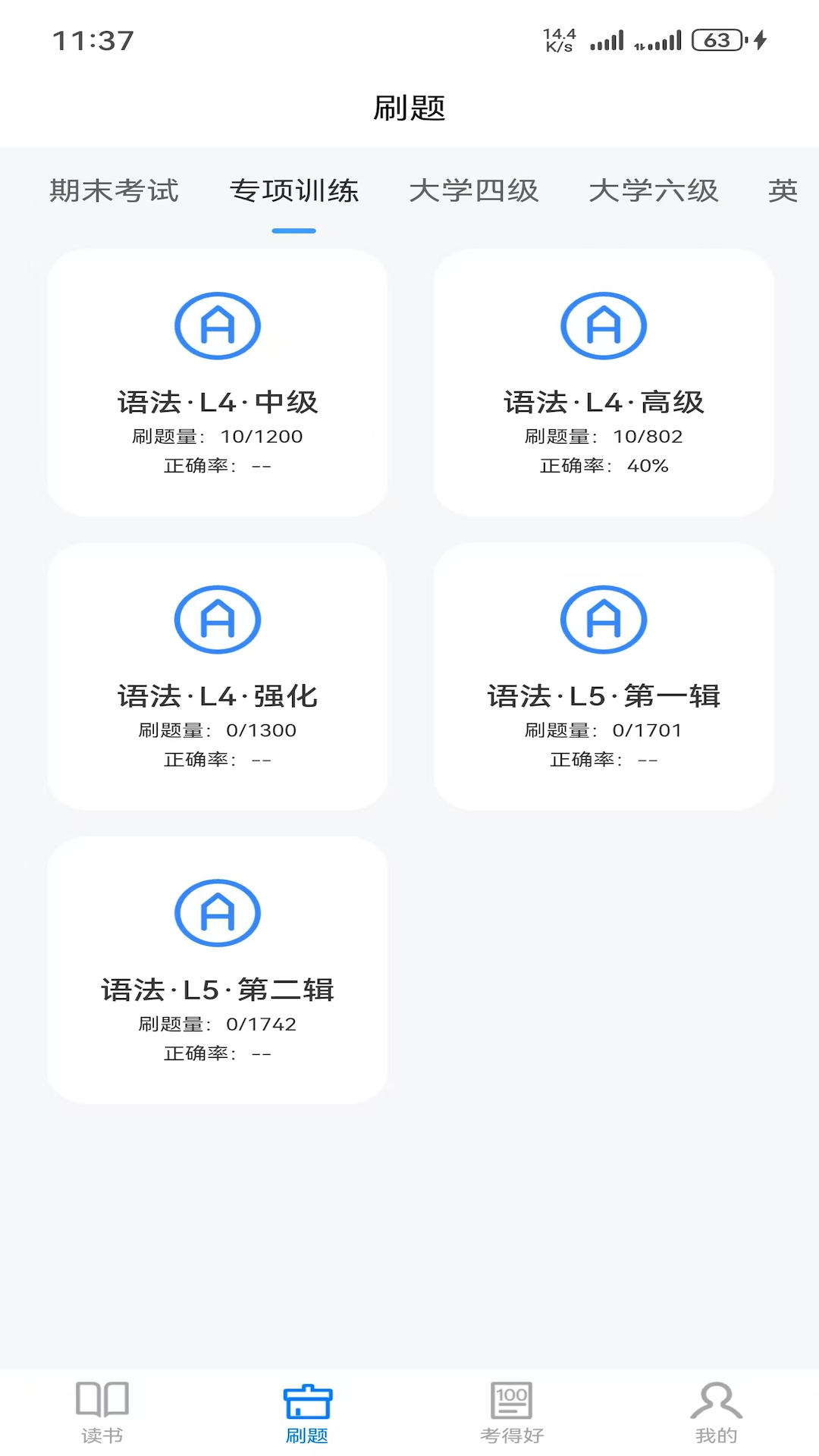Image resolution: width=819 pixels, height=1456 pixels.
Task: Tap the 语法·L5·第一辑 circular A icon
Action: coord(603,618)
